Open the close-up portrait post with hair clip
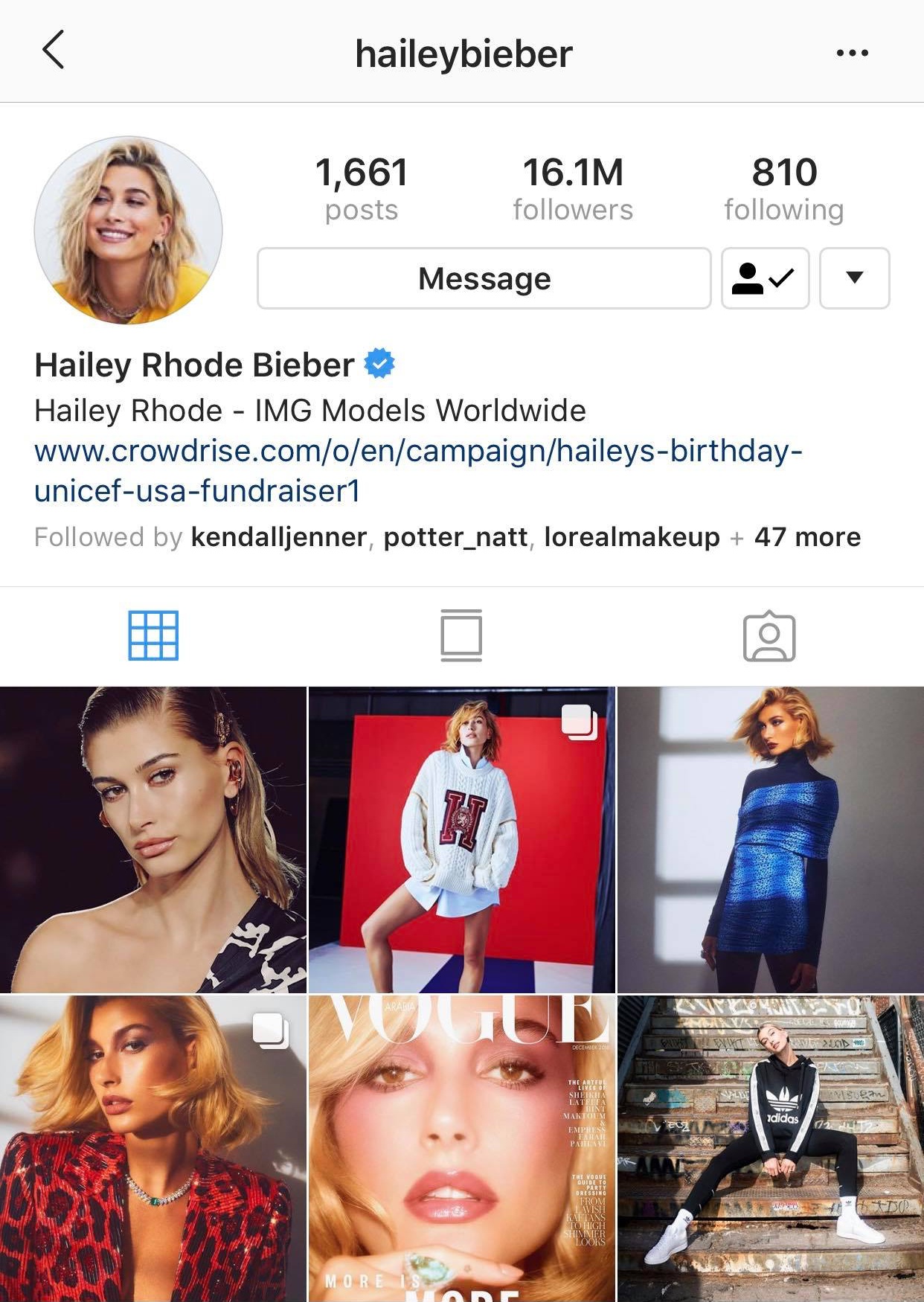This screenshot has height=1302, width=924. click(x=153, y=840)
